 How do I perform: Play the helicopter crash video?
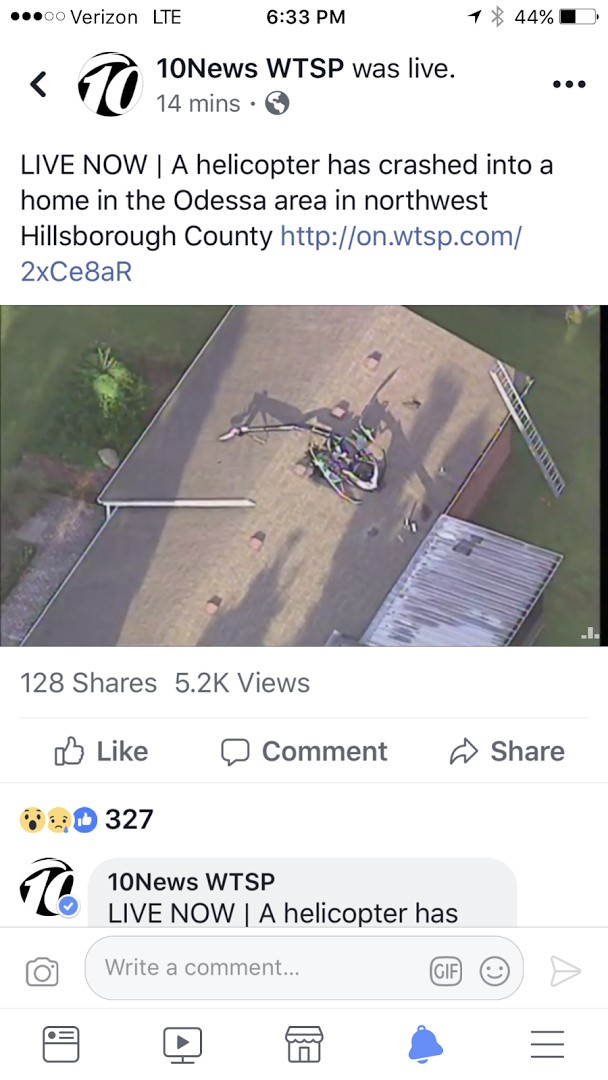(304, 475)
